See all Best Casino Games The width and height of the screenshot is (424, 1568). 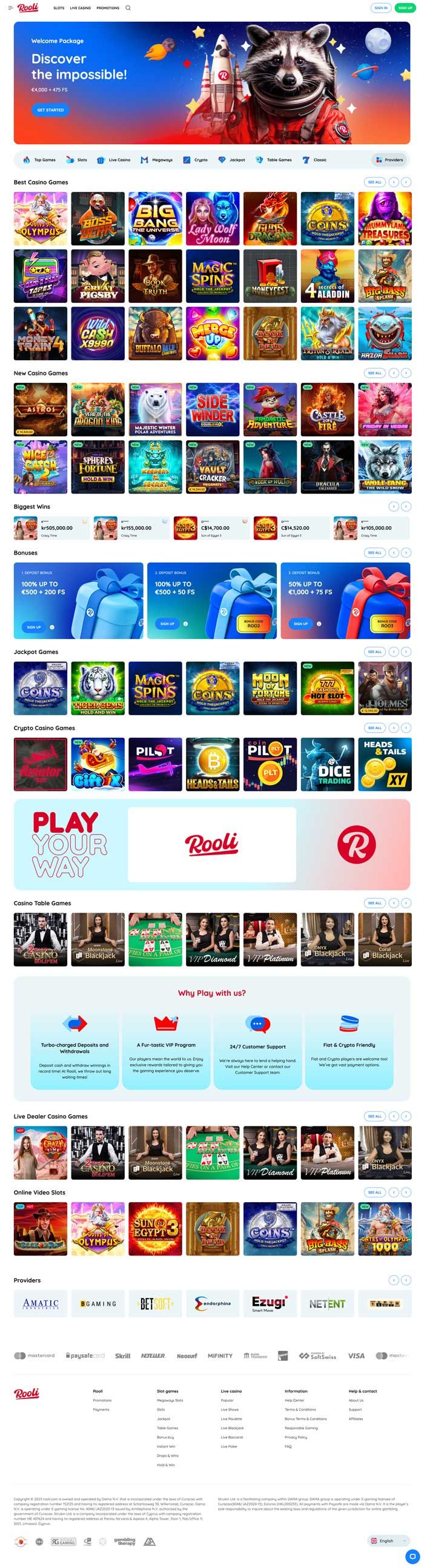click(375, 182)
